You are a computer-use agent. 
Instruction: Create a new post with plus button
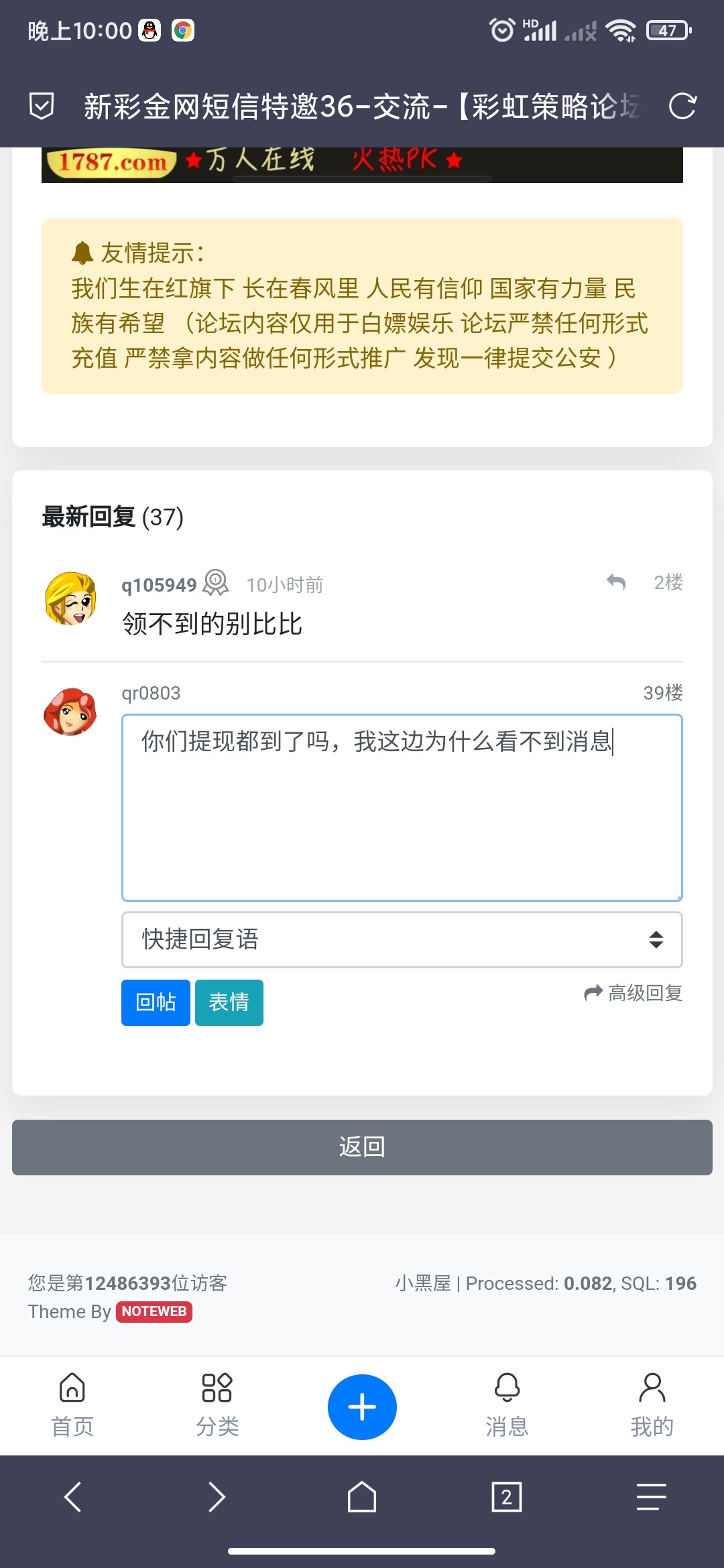tap(362, 1407)
